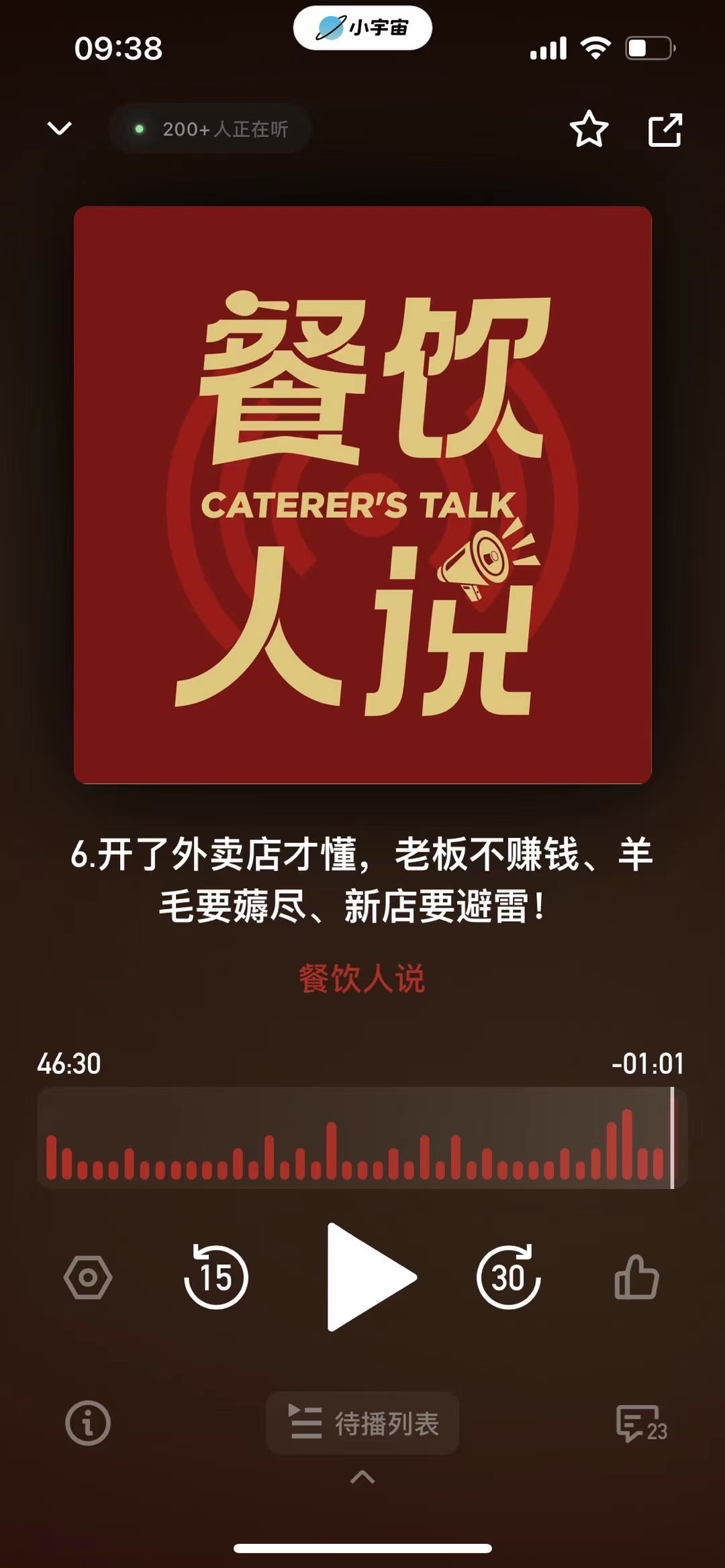Share this episode
This screenshot has width=725, height=1568.
665,129
